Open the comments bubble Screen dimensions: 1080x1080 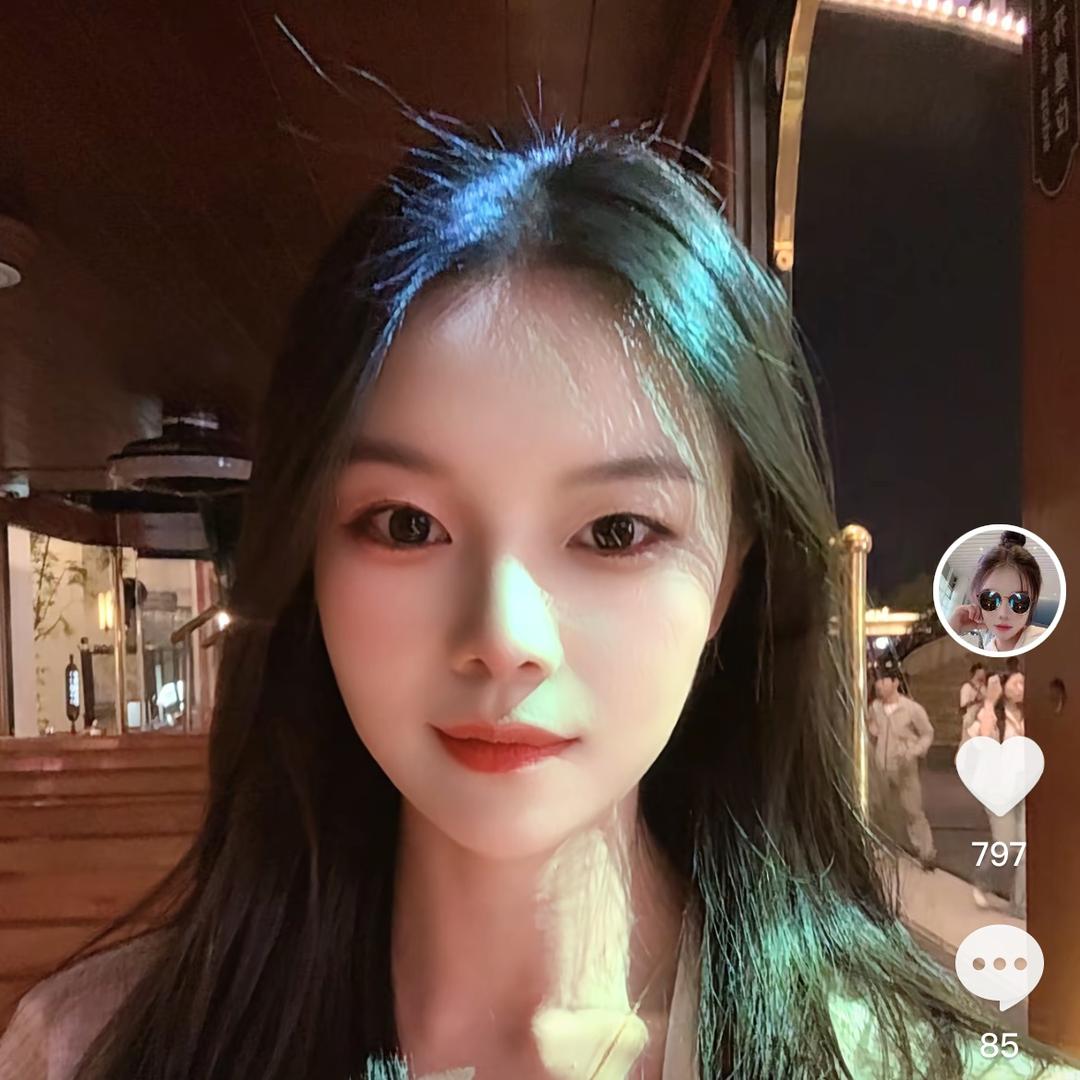coord(999,965)
